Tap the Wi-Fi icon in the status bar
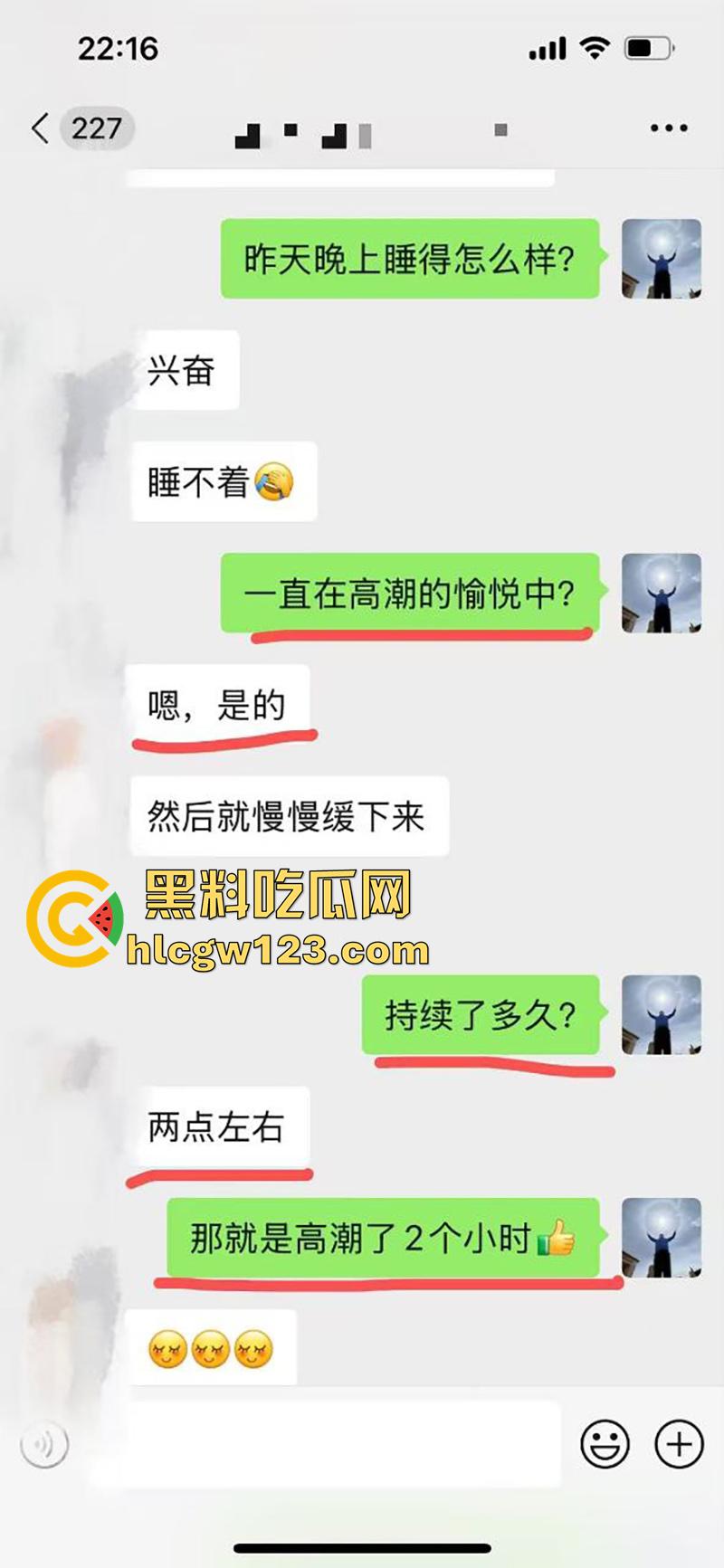The image size is (724, 1568). pyautogui.click(x=595, y=45)
